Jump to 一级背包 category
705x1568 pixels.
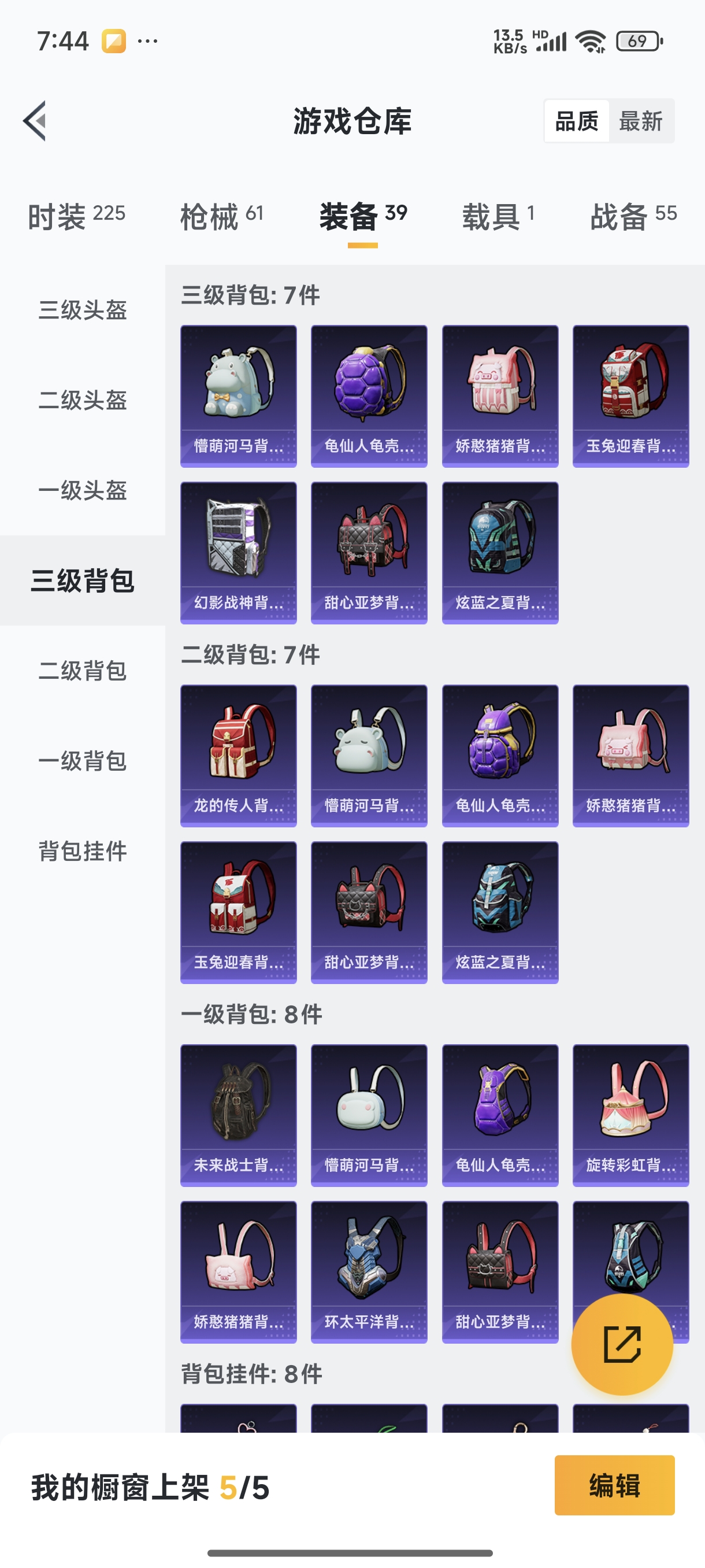tap(83, 760)
